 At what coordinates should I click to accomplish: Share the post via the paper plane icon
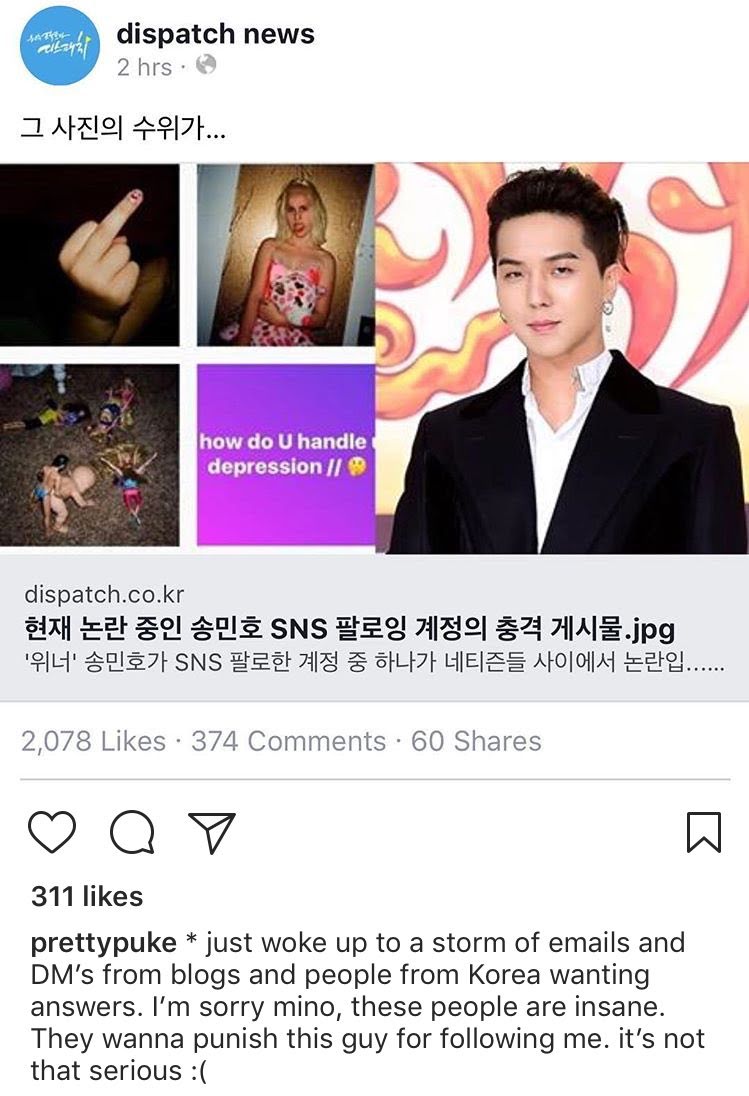pyautogui.click(x=211, y=831)
